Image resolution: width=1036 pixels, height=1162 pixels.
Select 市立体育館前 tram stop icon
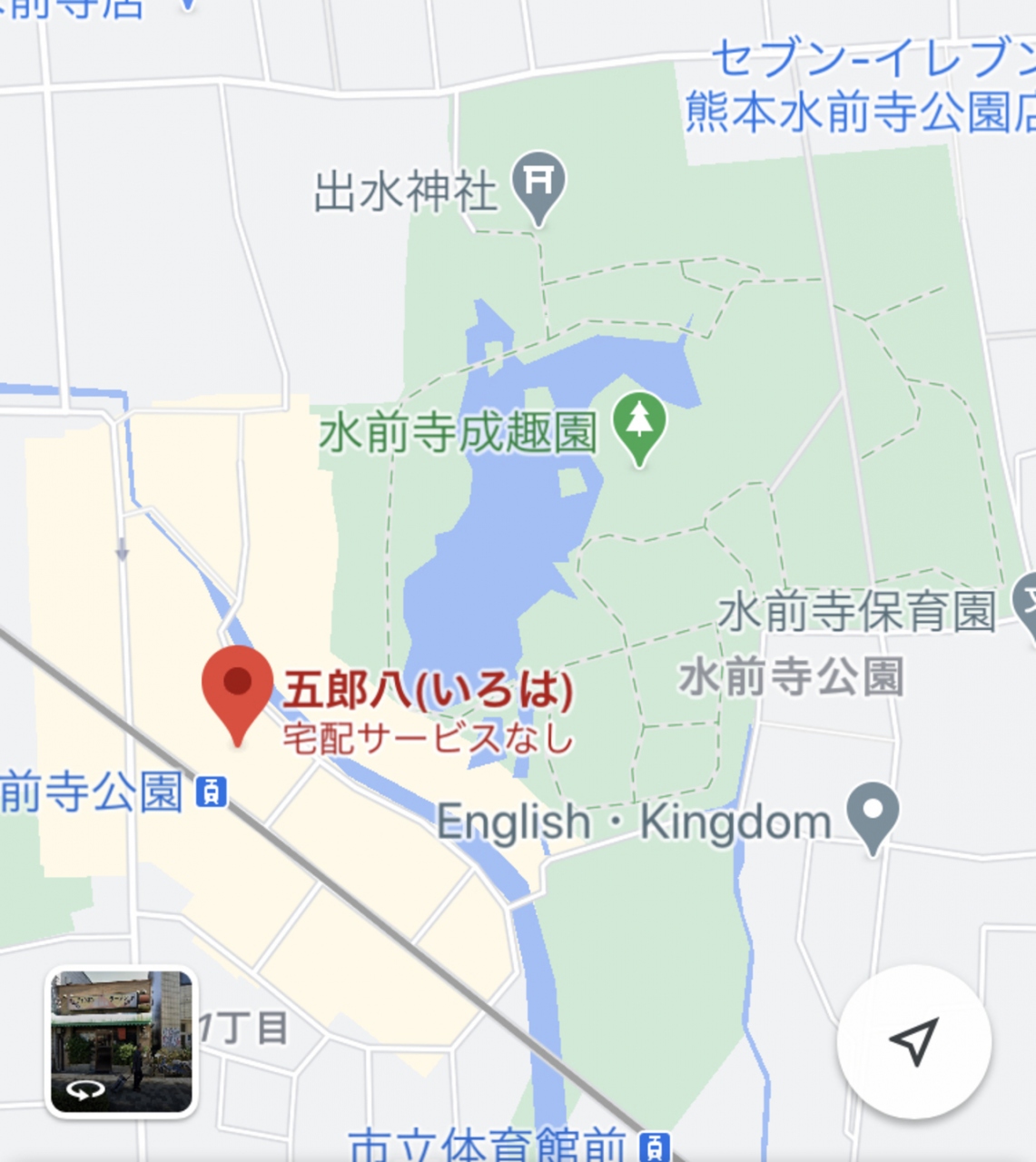[655, 1146]
